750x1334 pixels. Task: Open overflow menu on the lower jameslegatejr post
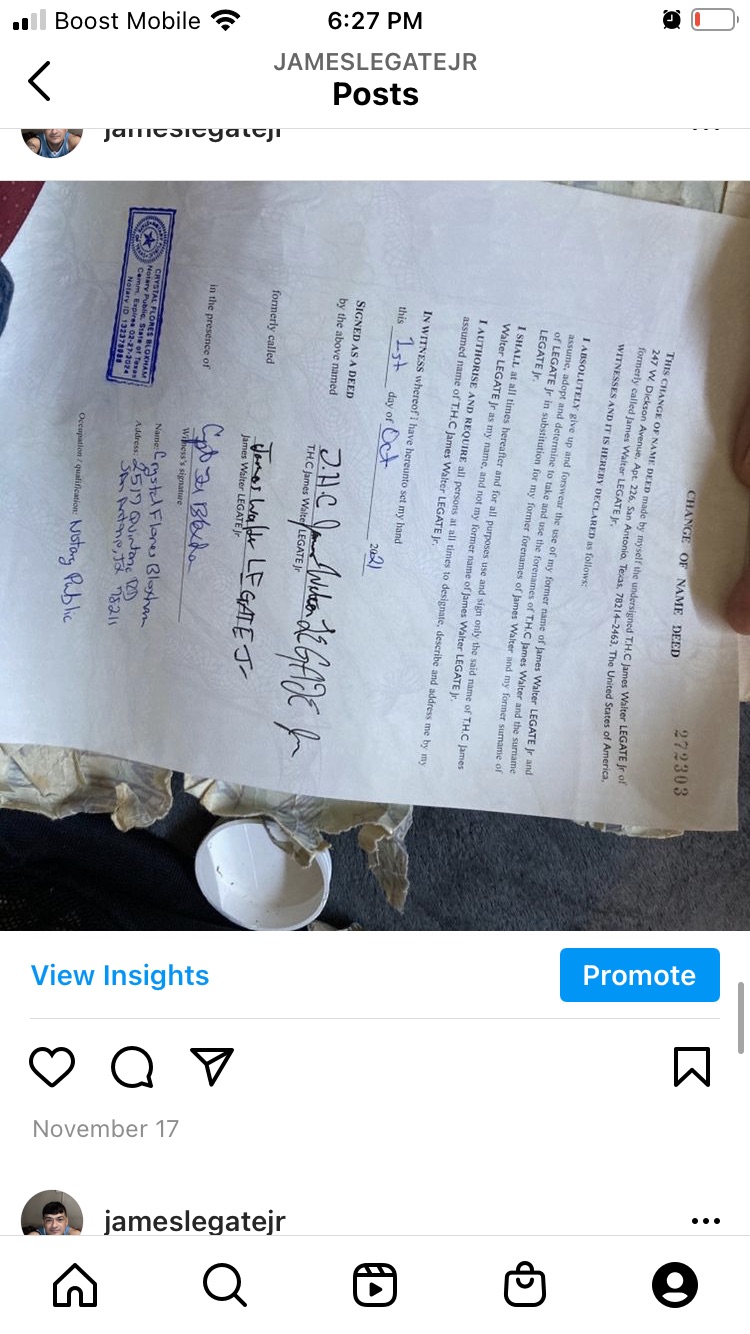705,1221
